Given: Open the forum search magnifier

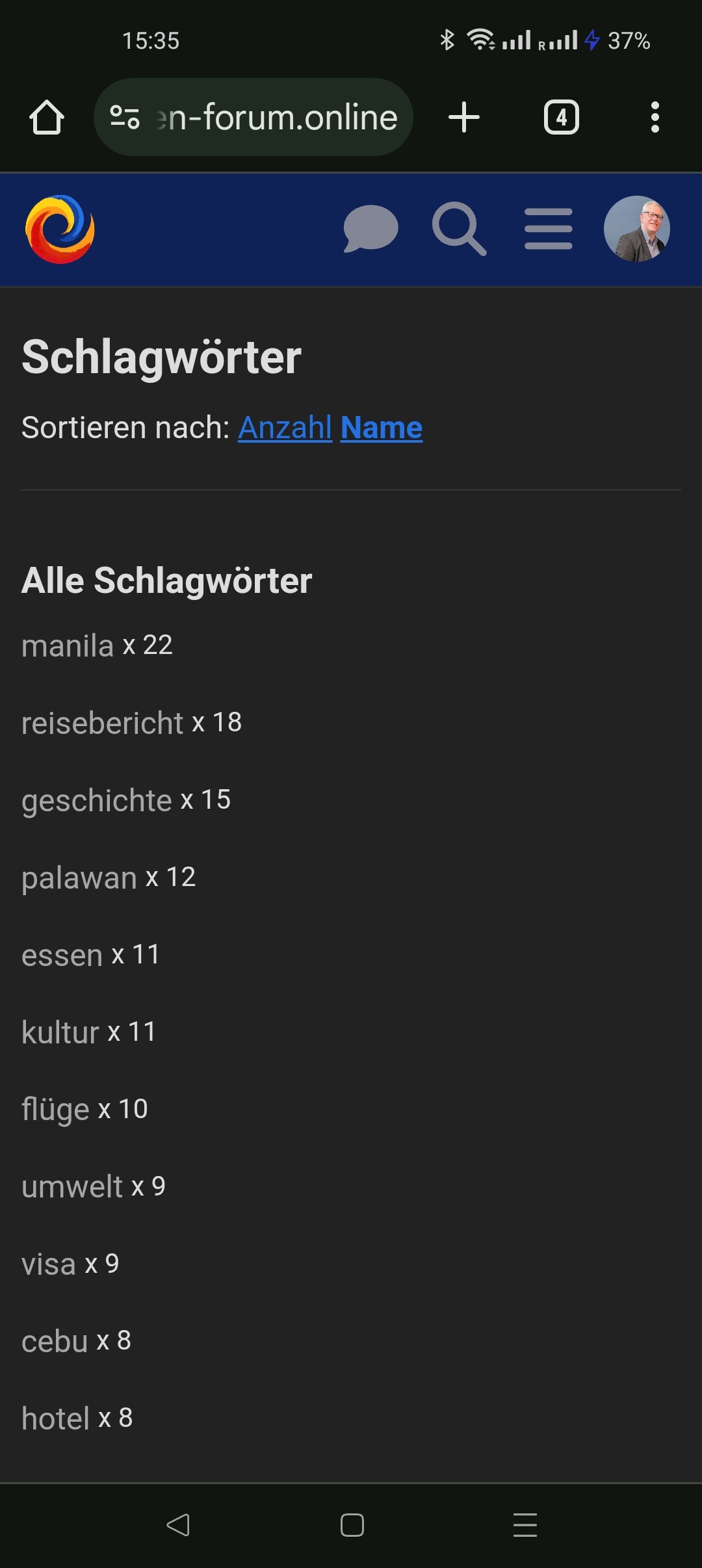Looking at the screenshot, I should (x=459, y=229).
